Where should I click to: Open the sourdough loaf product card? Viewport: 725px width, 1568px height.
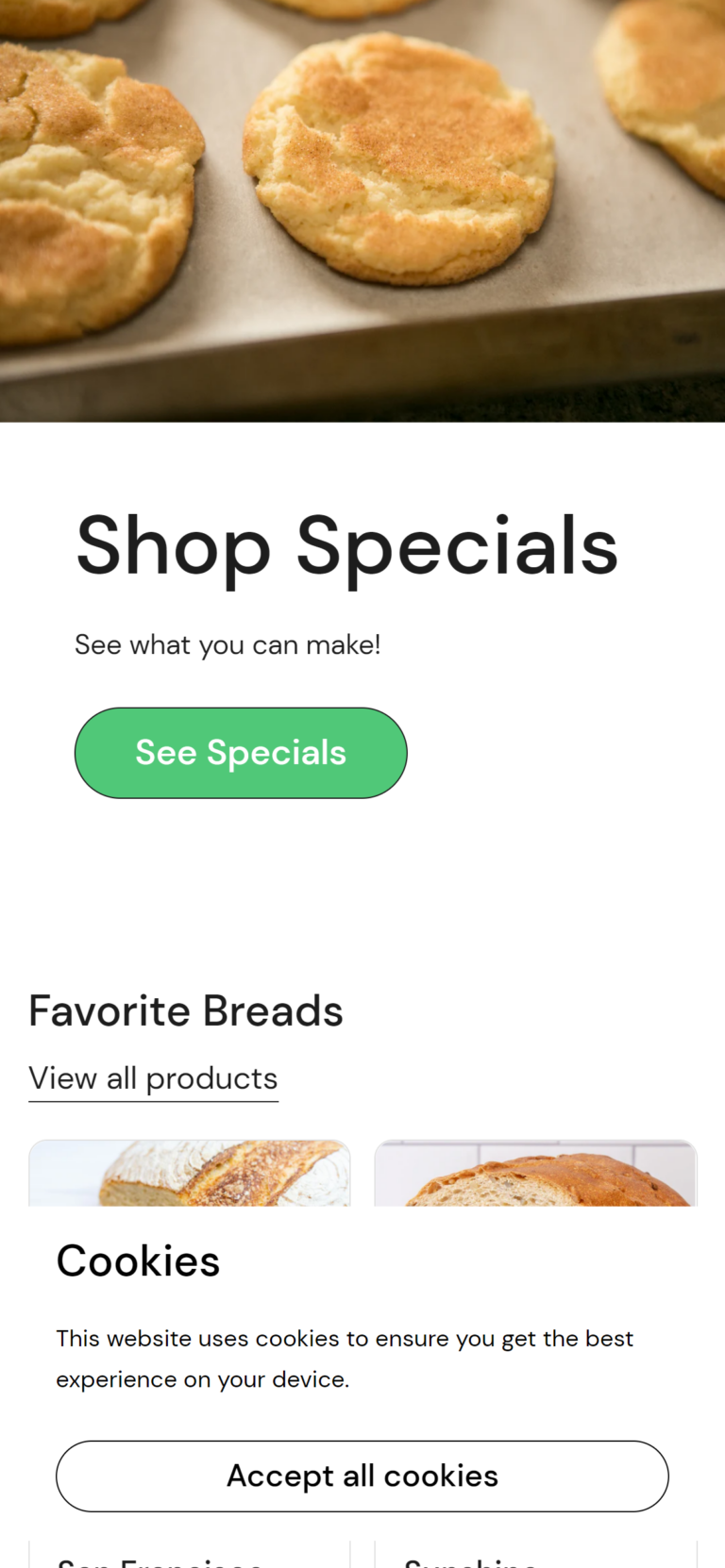(190, 1174)
